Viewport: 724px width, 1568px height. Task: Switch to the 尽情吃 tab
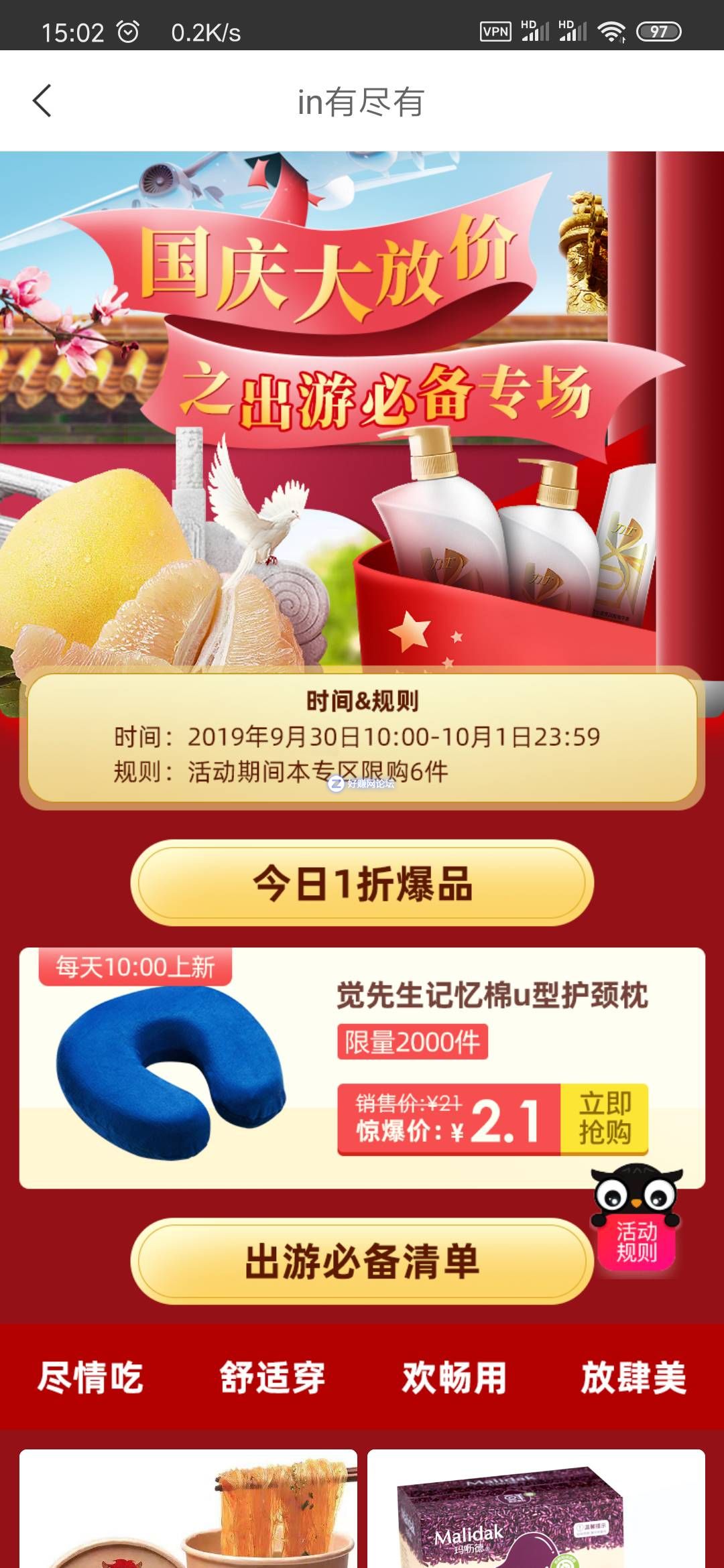tap(90, 1378)
